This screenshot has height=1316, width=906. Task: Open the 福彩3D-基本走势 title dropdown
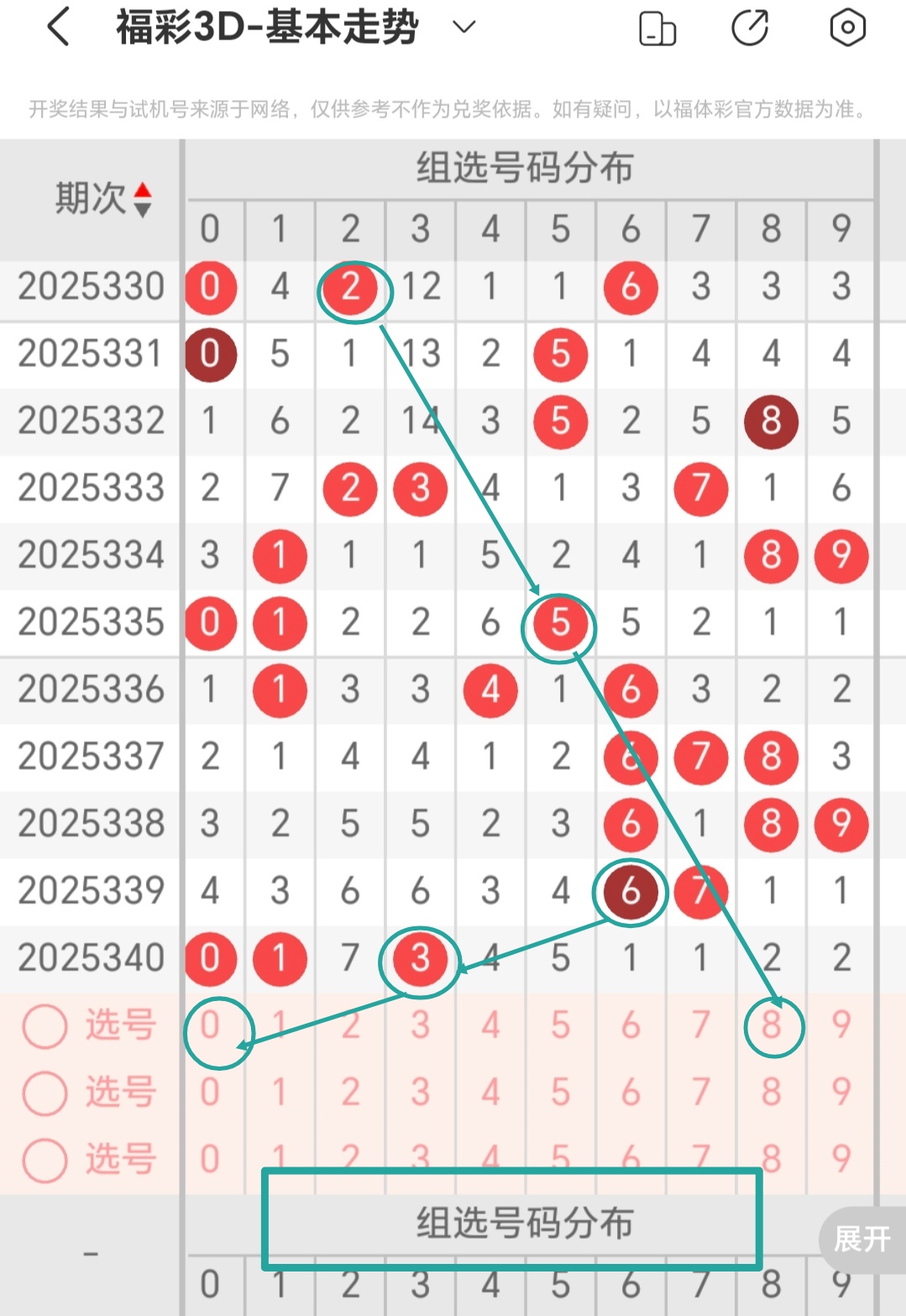click(463, 27)
